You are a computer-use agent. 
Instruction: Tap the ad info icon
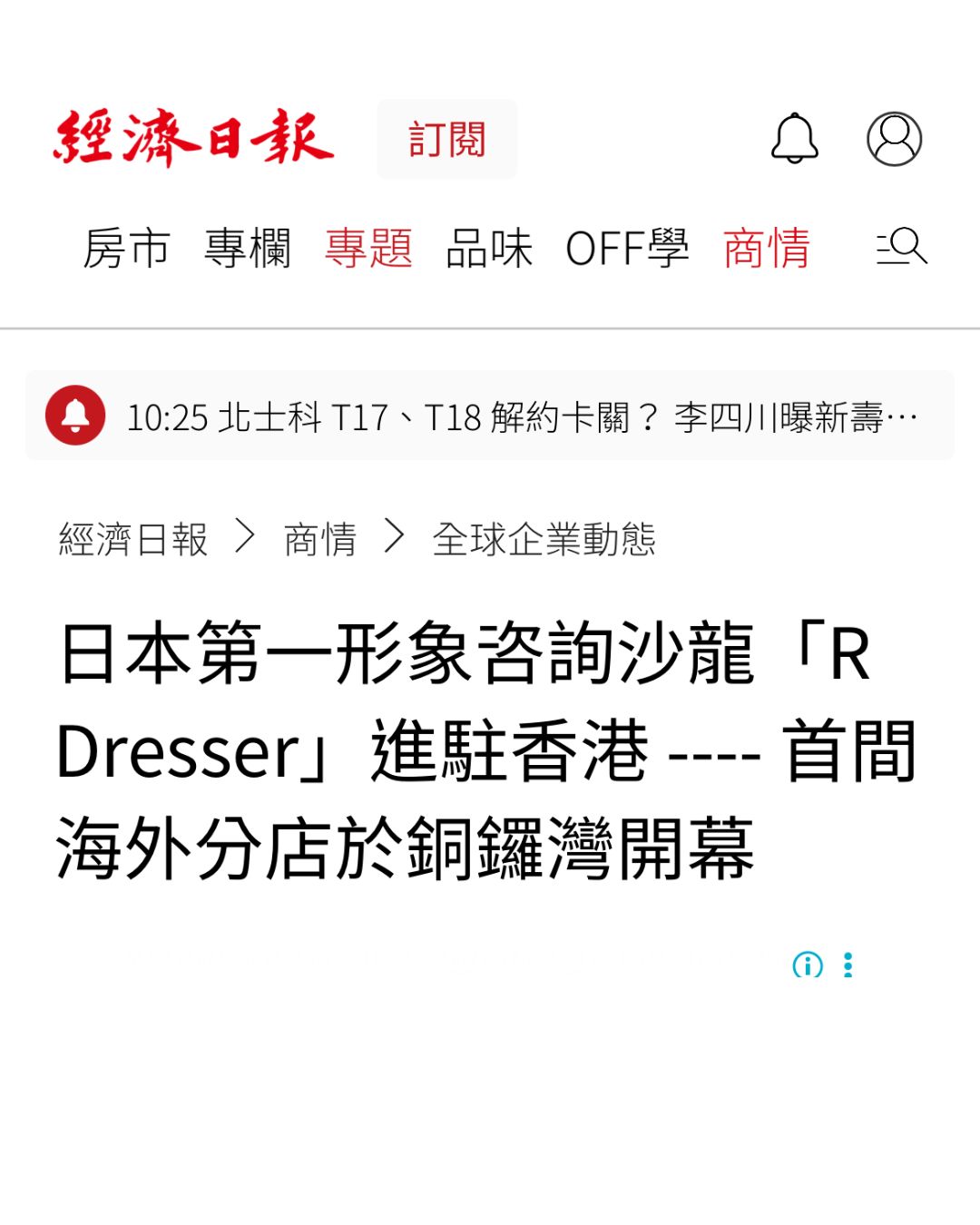[808, 965]
